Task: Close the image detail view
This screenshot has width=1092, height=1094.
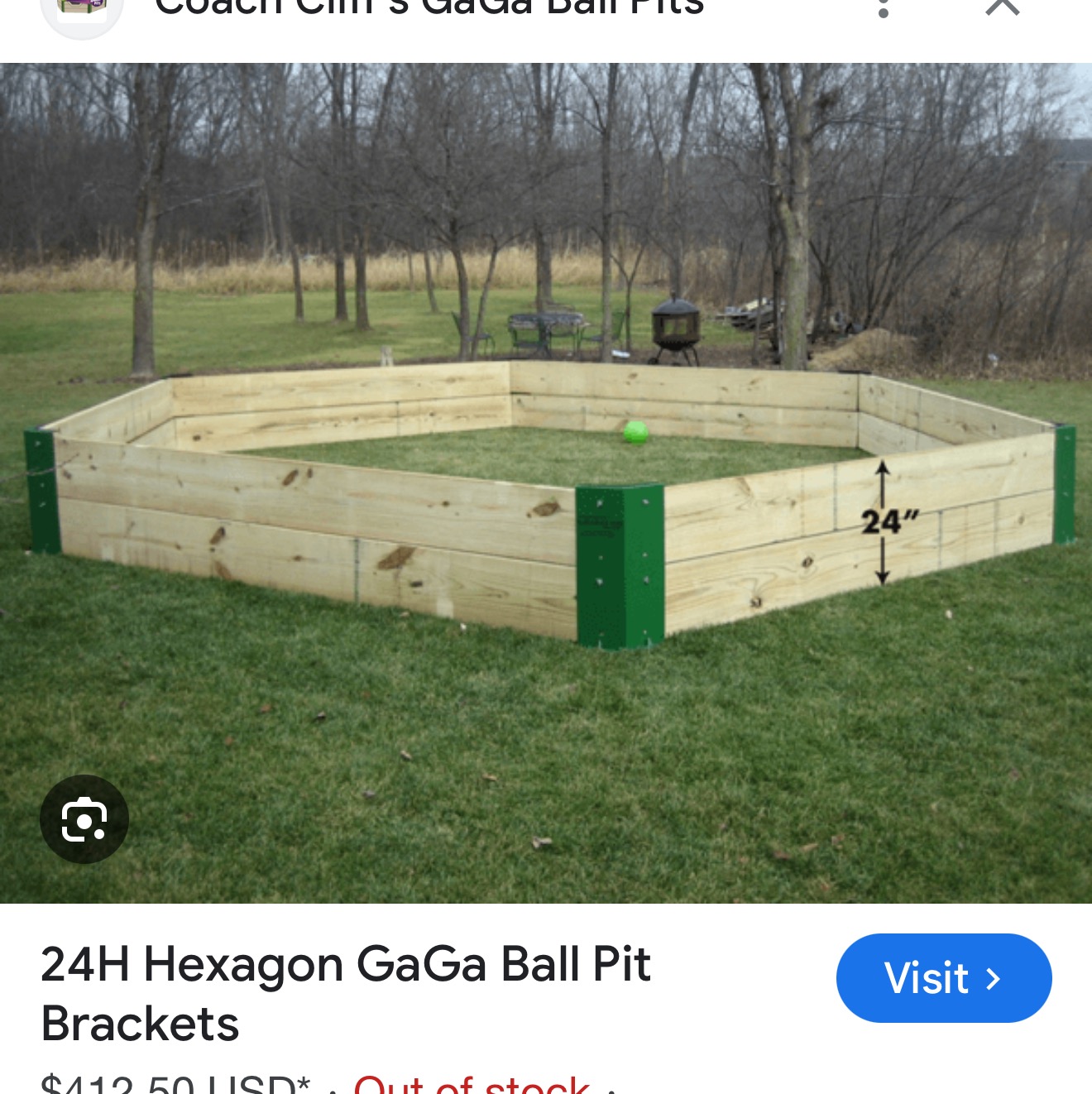Action: point(1003,8)
